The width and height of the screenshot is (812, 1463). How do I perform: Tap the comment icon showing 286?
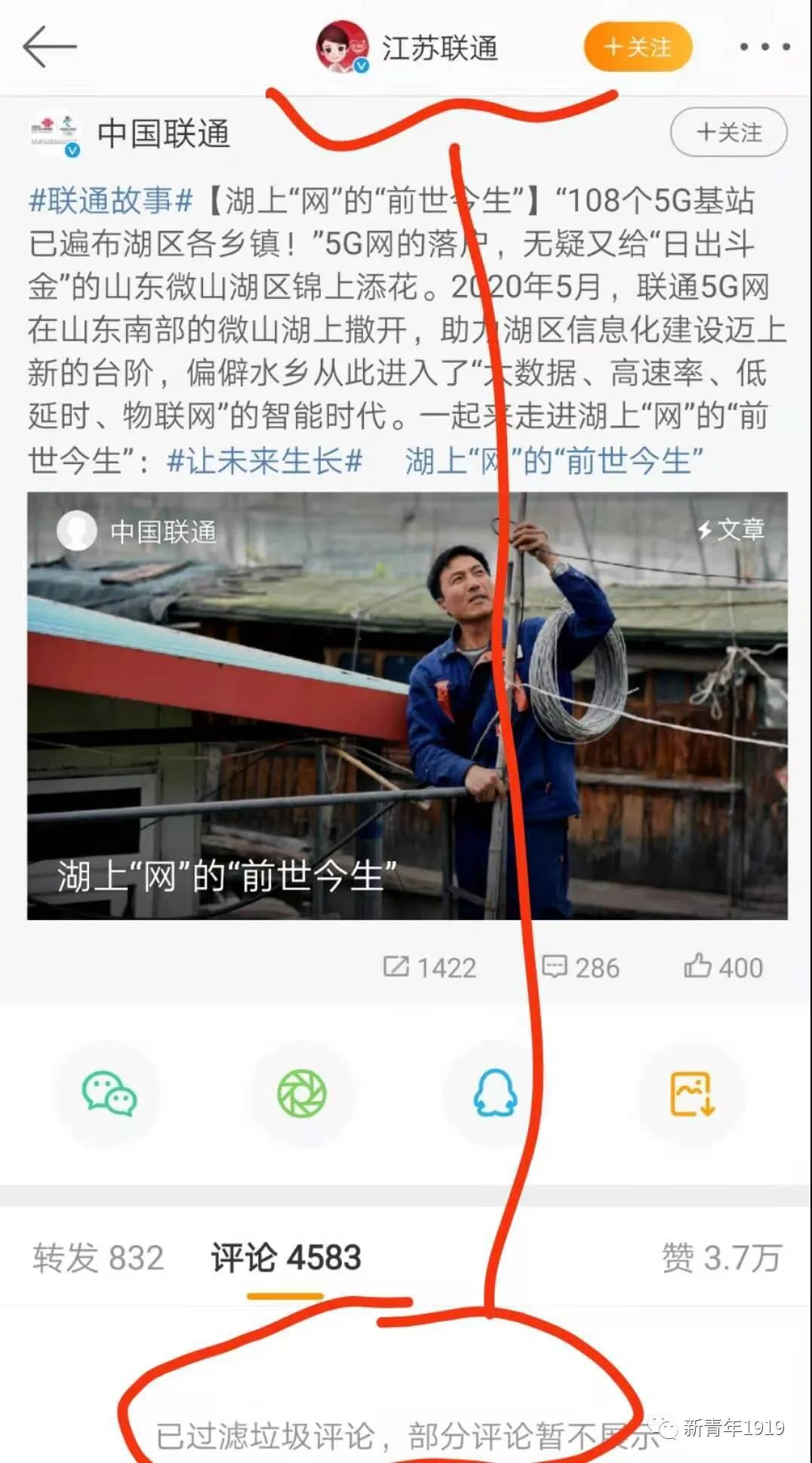pos(580,967)
